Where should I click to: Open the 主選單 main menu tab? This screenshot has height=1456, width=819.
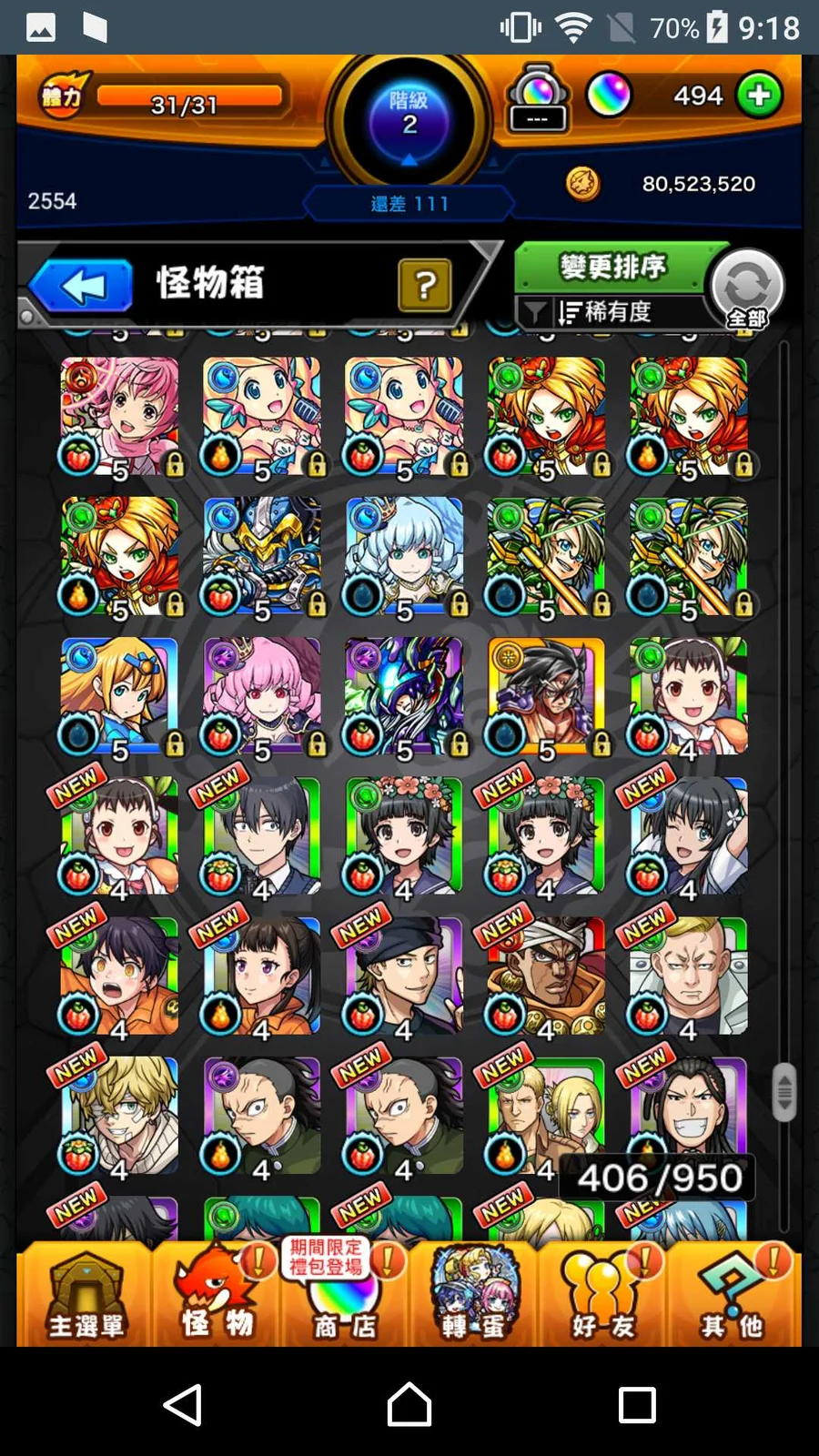click(86, 1295)
